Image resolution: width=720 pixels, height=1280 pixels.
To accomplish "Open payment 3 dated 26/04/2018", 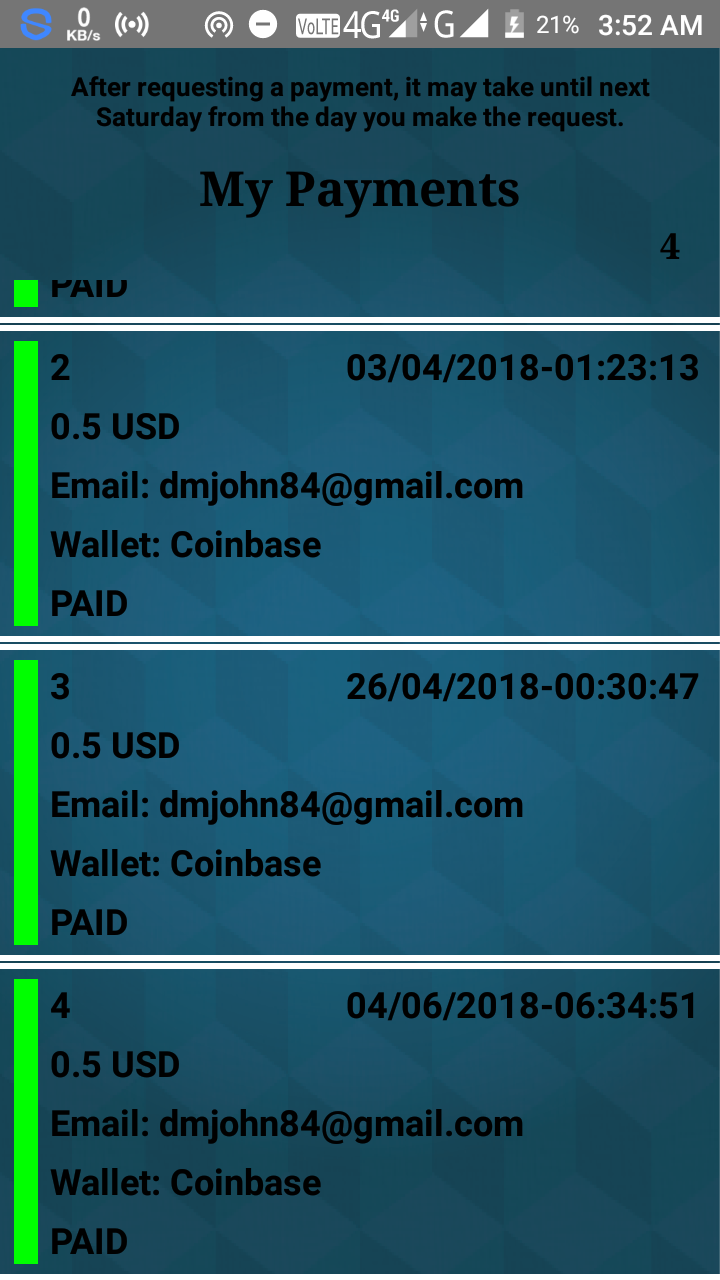I will point(360,803).
